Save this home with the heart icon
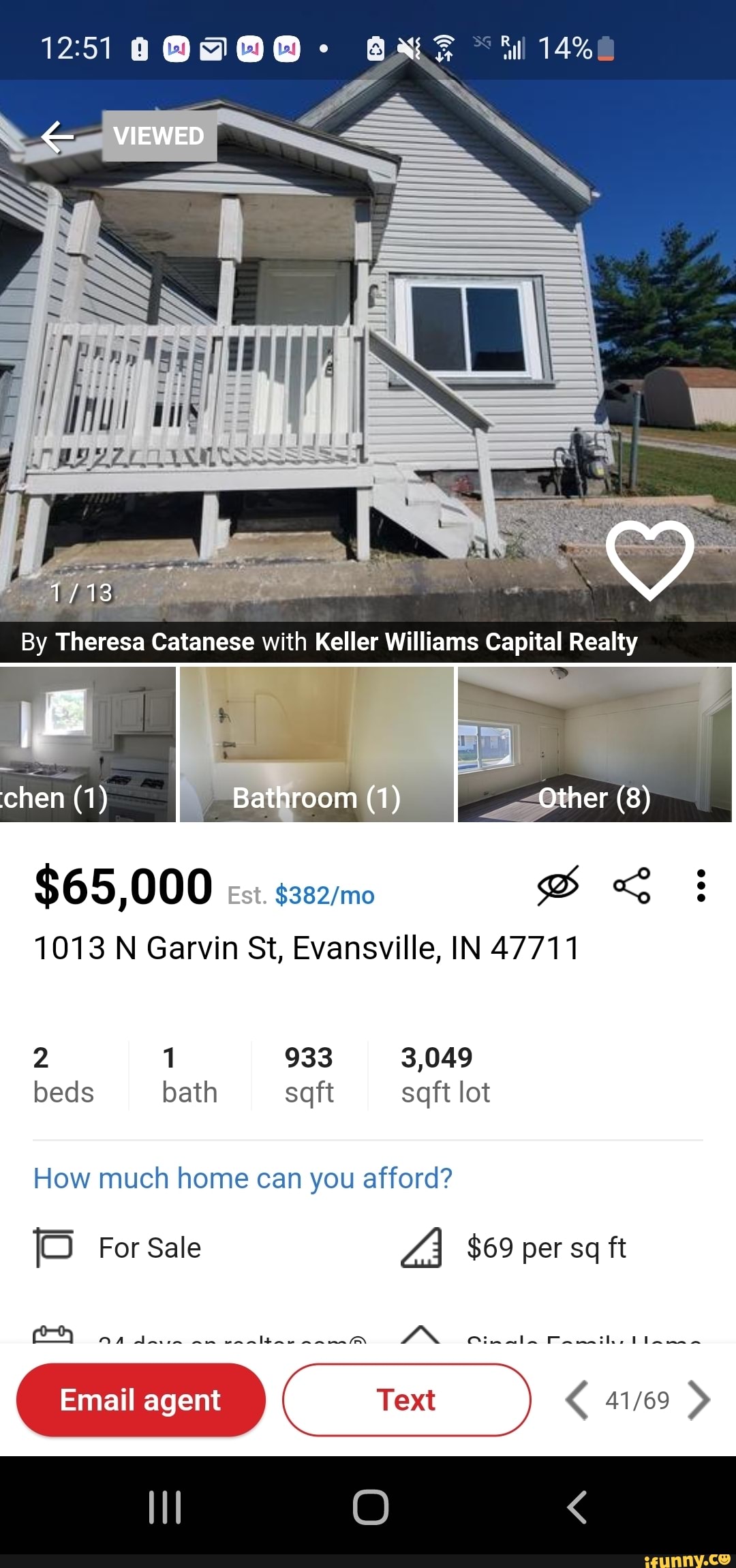Viewport: 736px width, 1568px height. click(649, 560)
